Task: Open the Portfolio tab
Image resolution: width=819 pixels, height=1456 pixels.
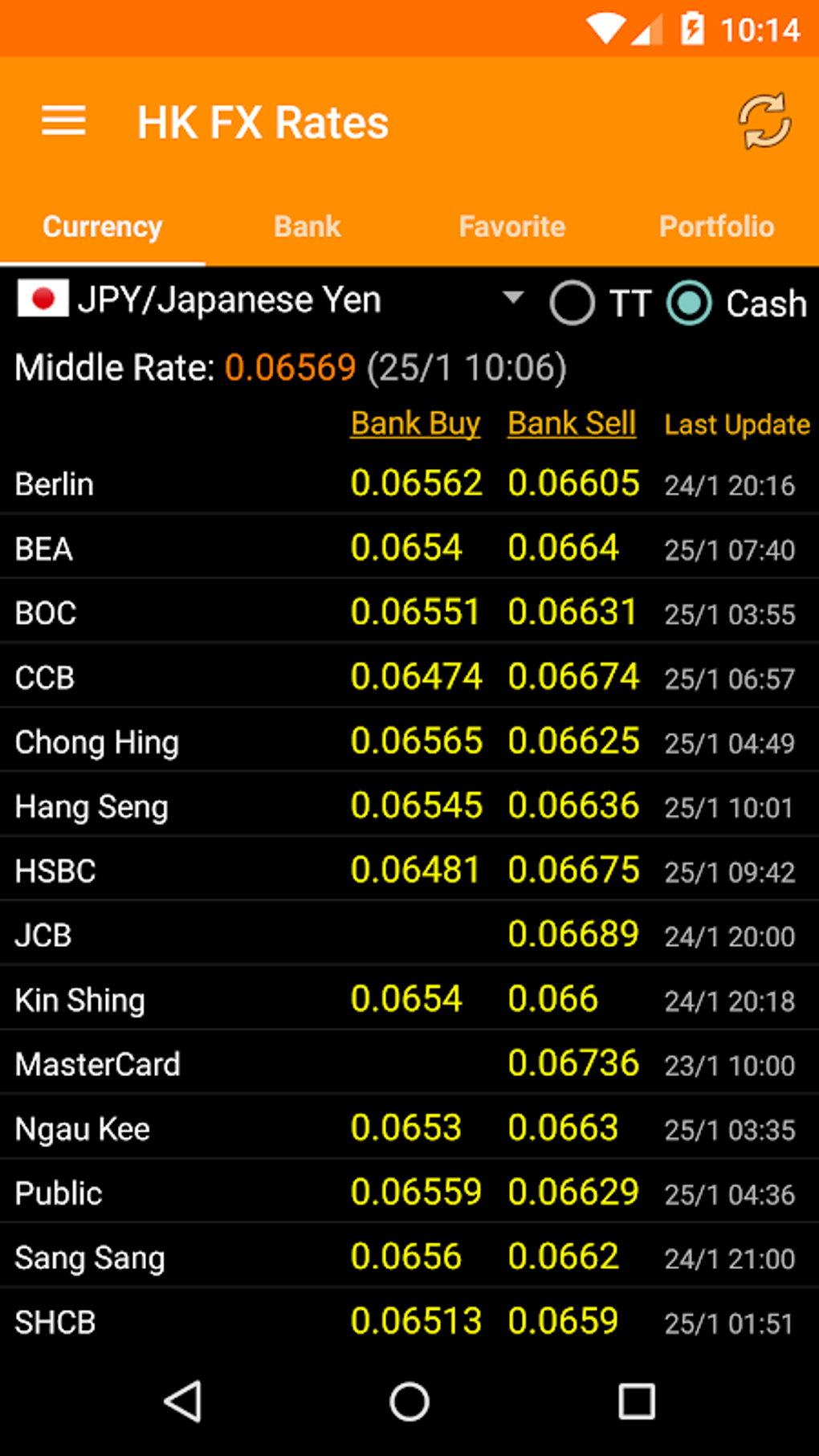Action: click(x=715, y=226)
